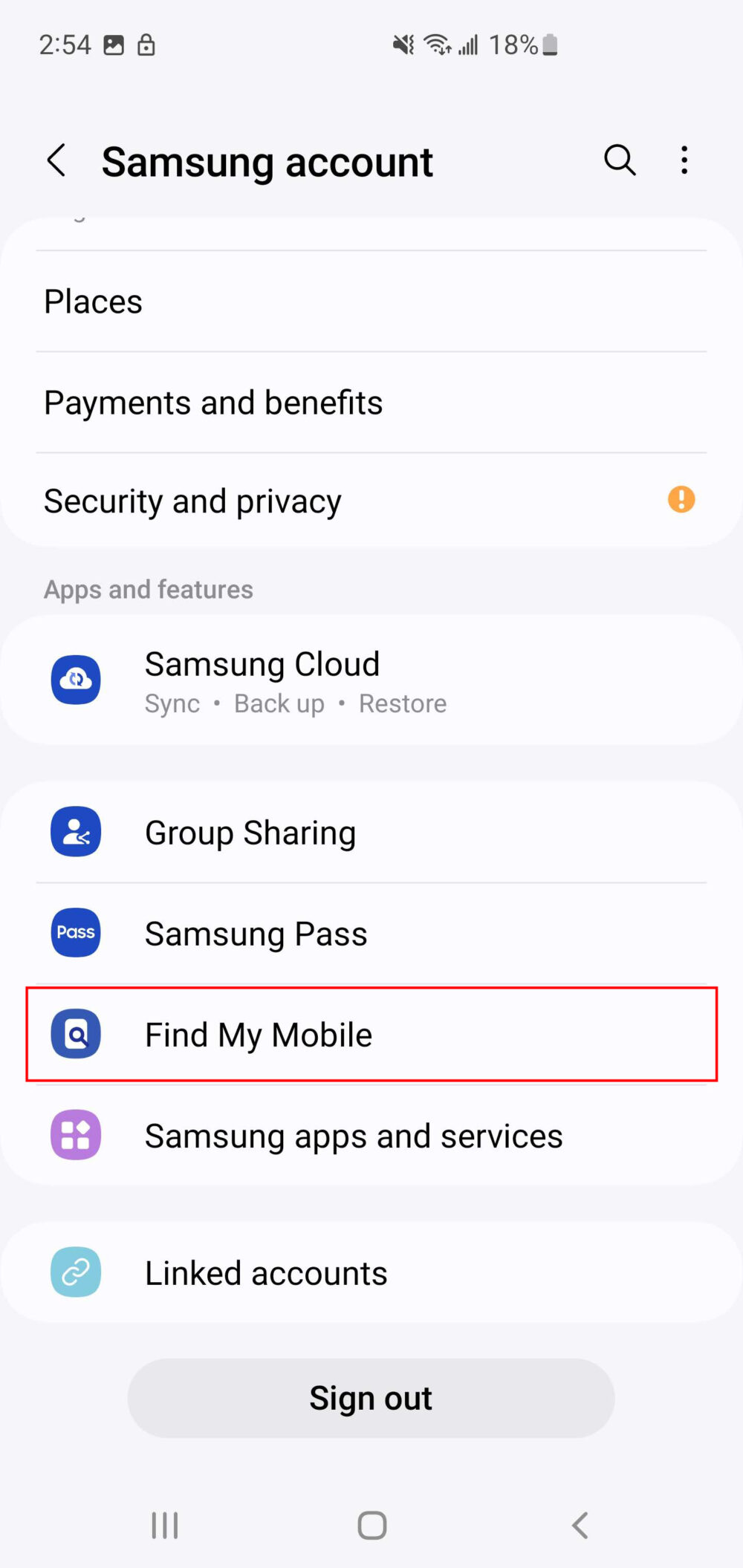Open Samsung Cloud

pyautogui.click(x=371, y=680)
